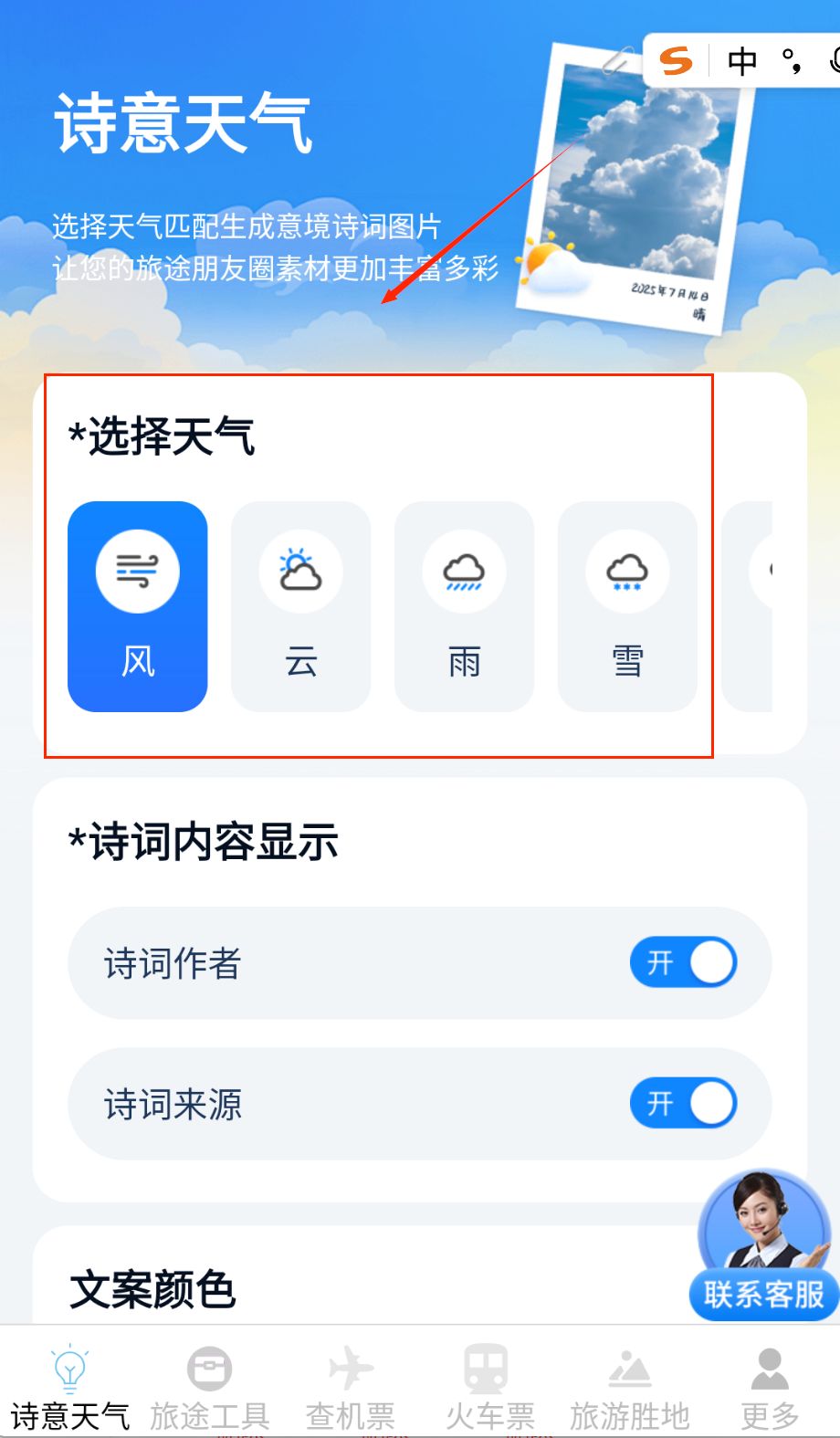The height and width of the screenshot is (1438, 840).
Task: Switch to the 诗意天气 tab
Action: coord(70,1388)
